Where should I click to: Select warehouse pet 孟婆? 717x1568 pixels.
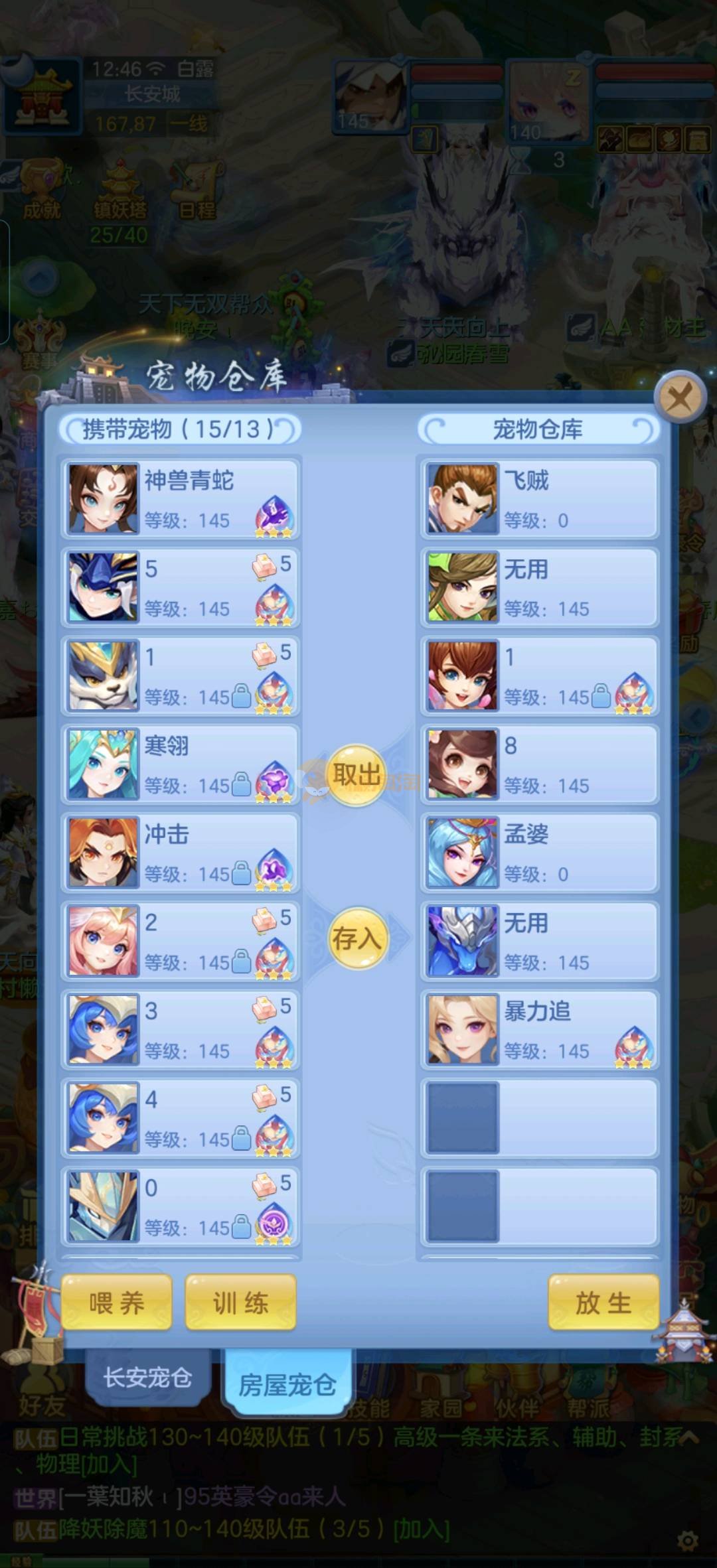click(539, 852)
